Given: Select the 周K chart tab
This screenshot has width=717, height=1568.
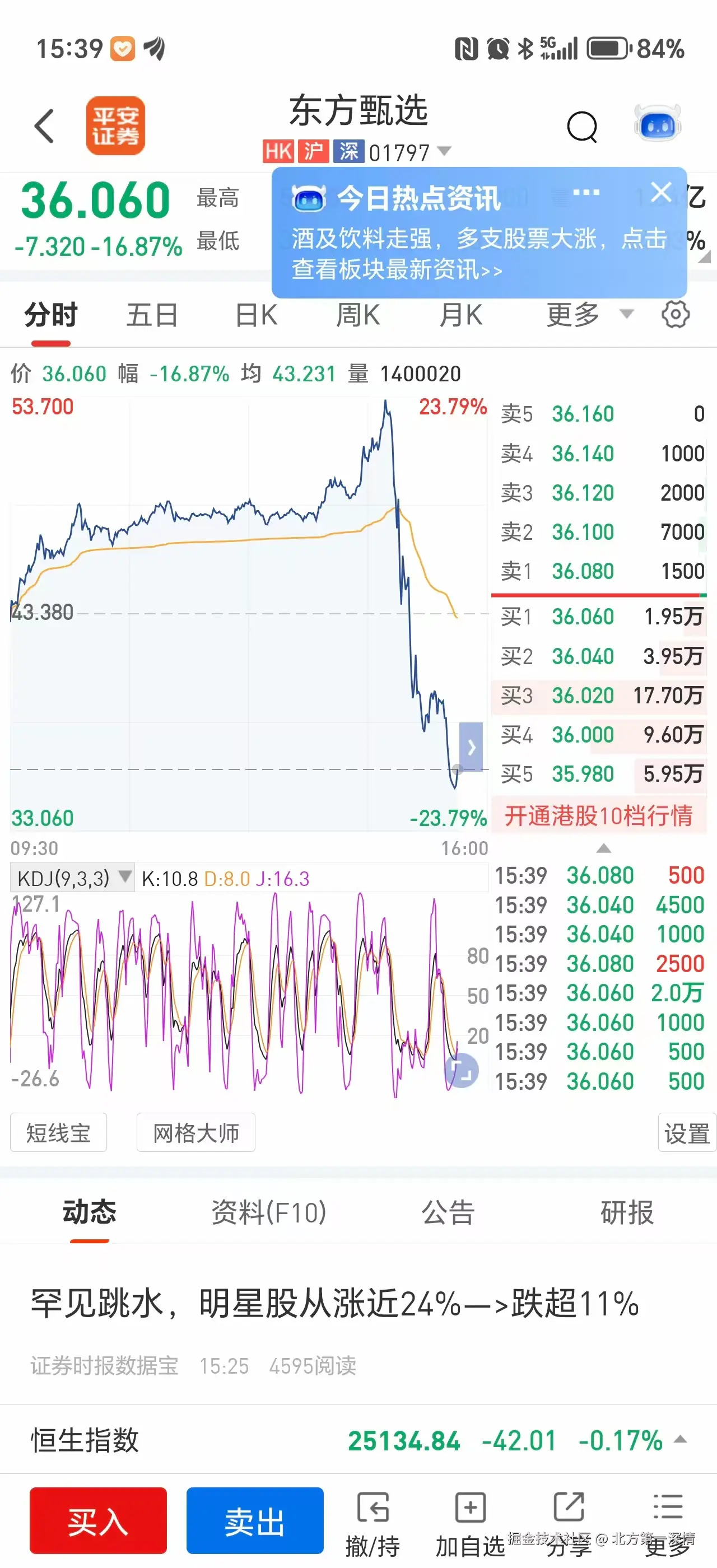Looking at the screenshot, I should [x=358, y=315].
